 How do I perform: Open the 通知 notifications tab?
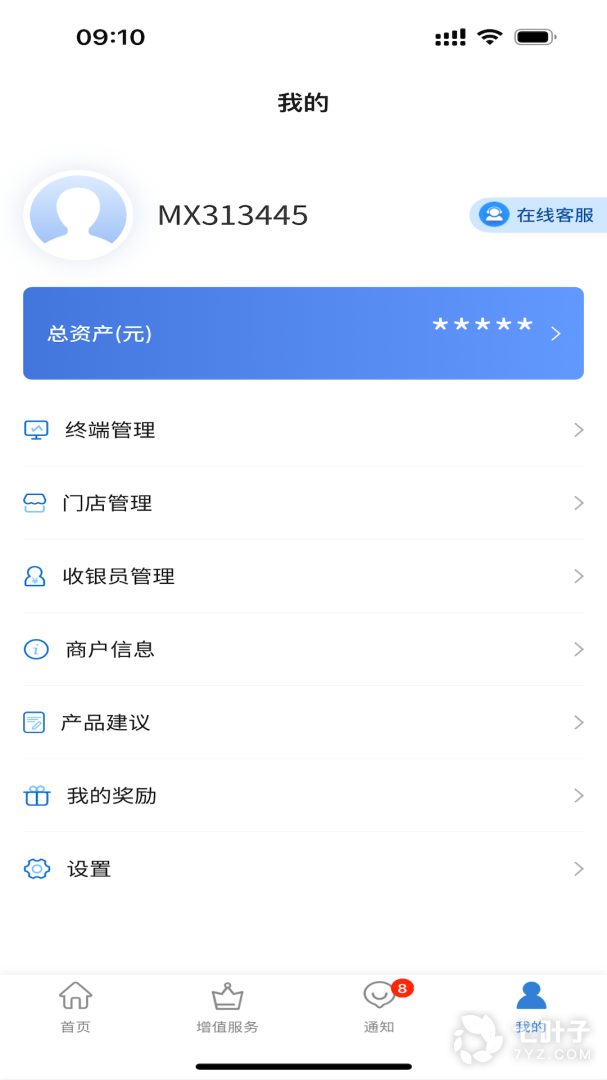[379, 1007]
